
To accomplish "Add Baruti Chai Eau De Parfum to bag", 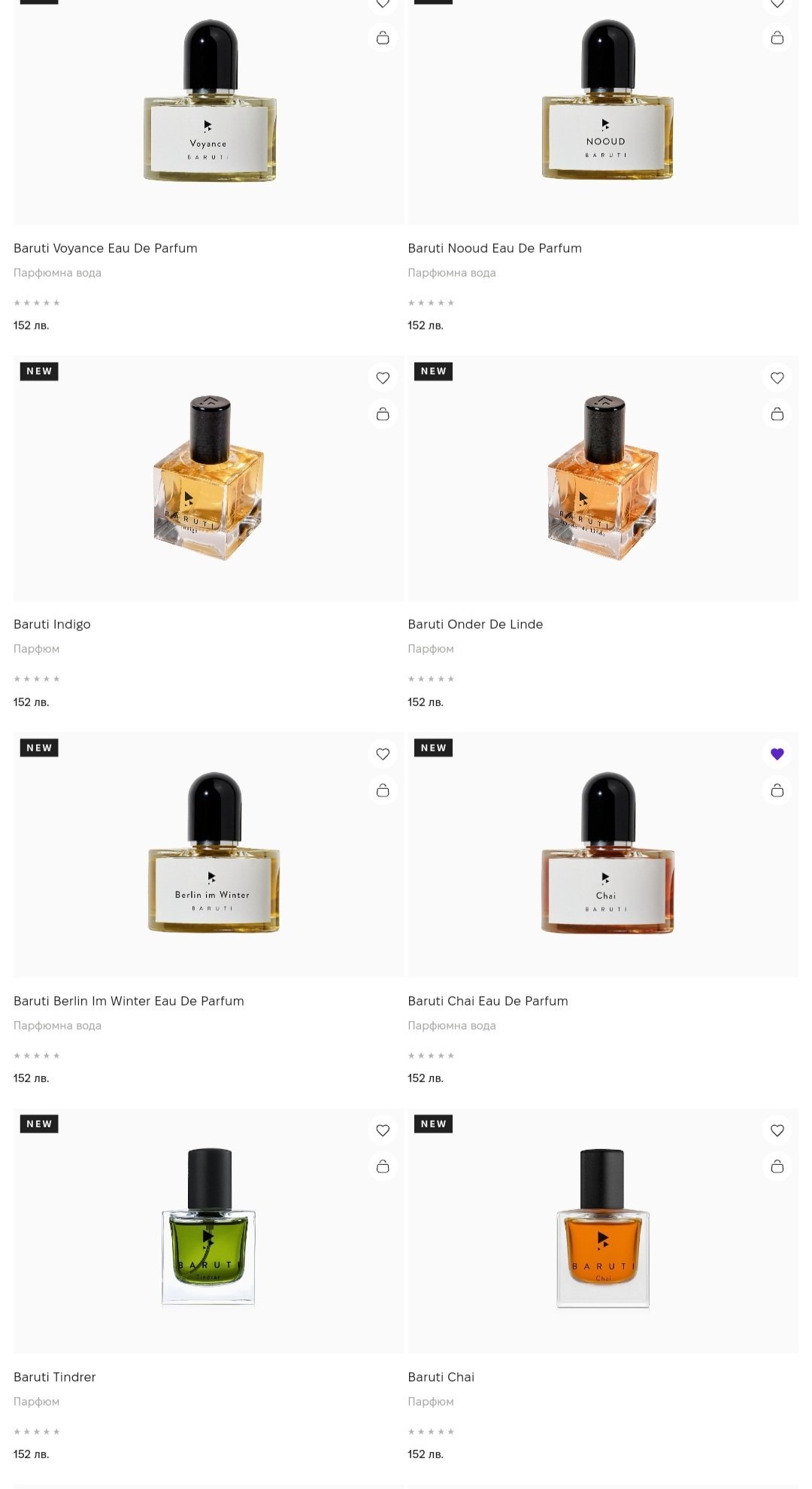I will [x=777, y=790].
